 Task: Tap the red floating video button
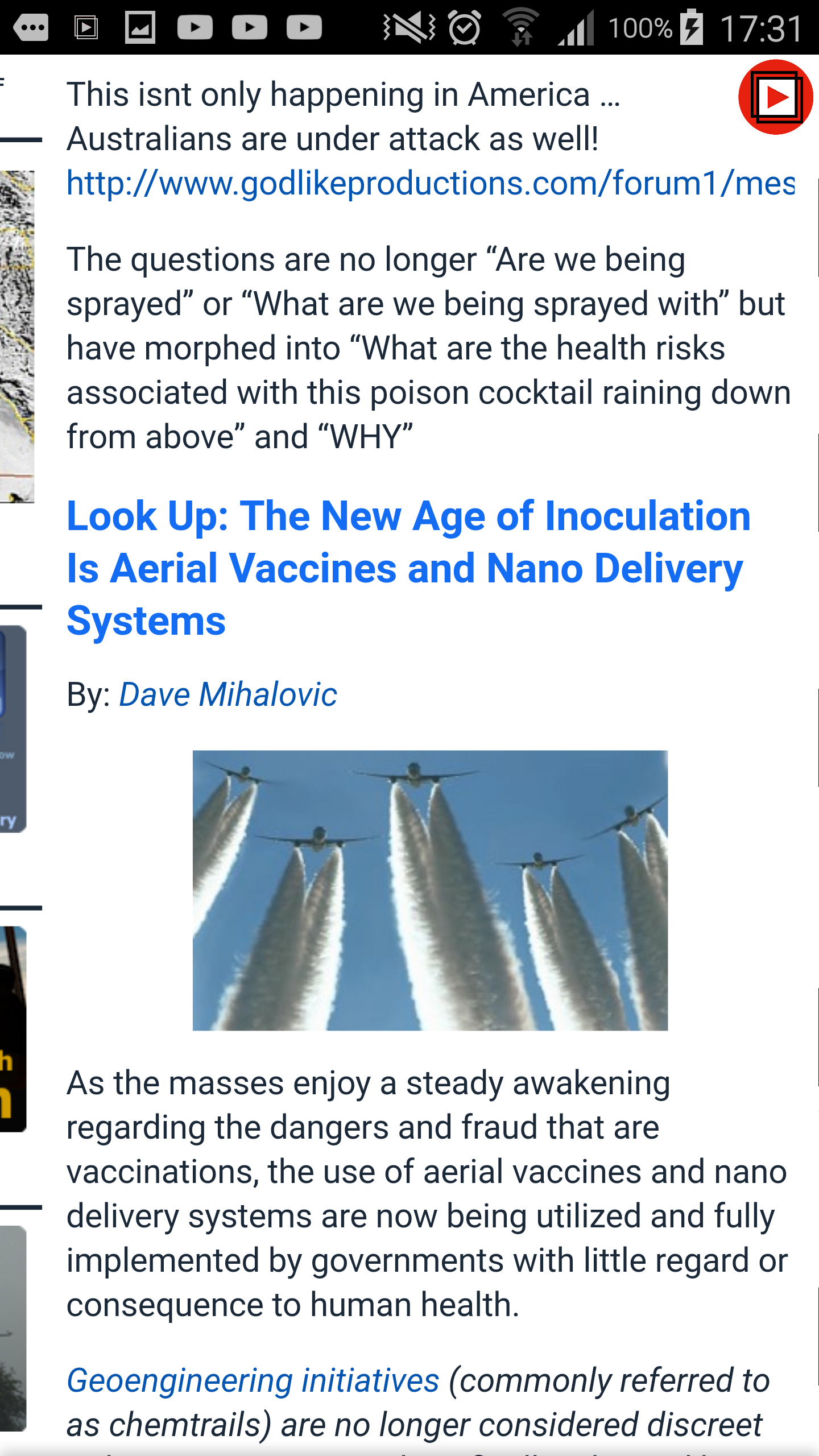(776, 97)
